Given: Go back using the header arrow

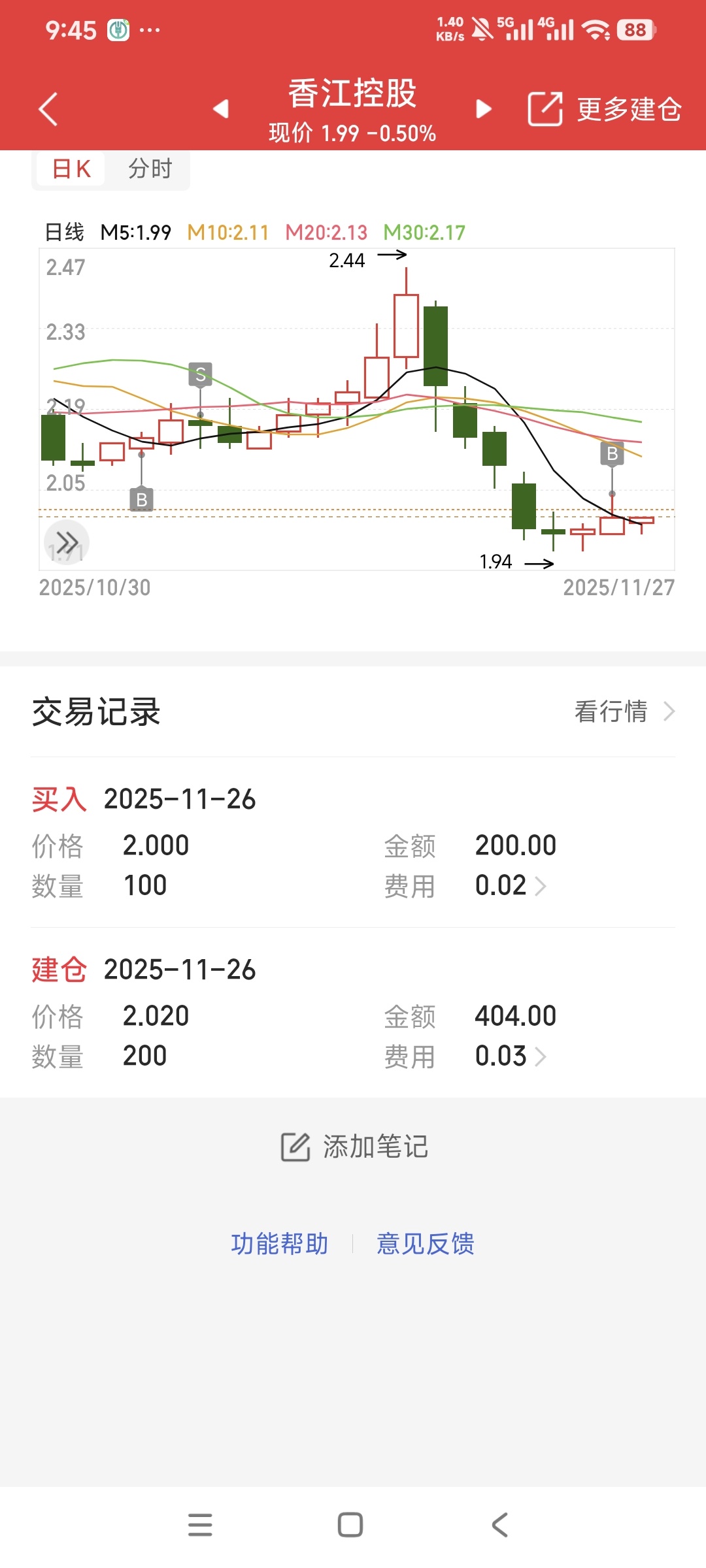Looking at the screenshot, I should pos(48,109).
